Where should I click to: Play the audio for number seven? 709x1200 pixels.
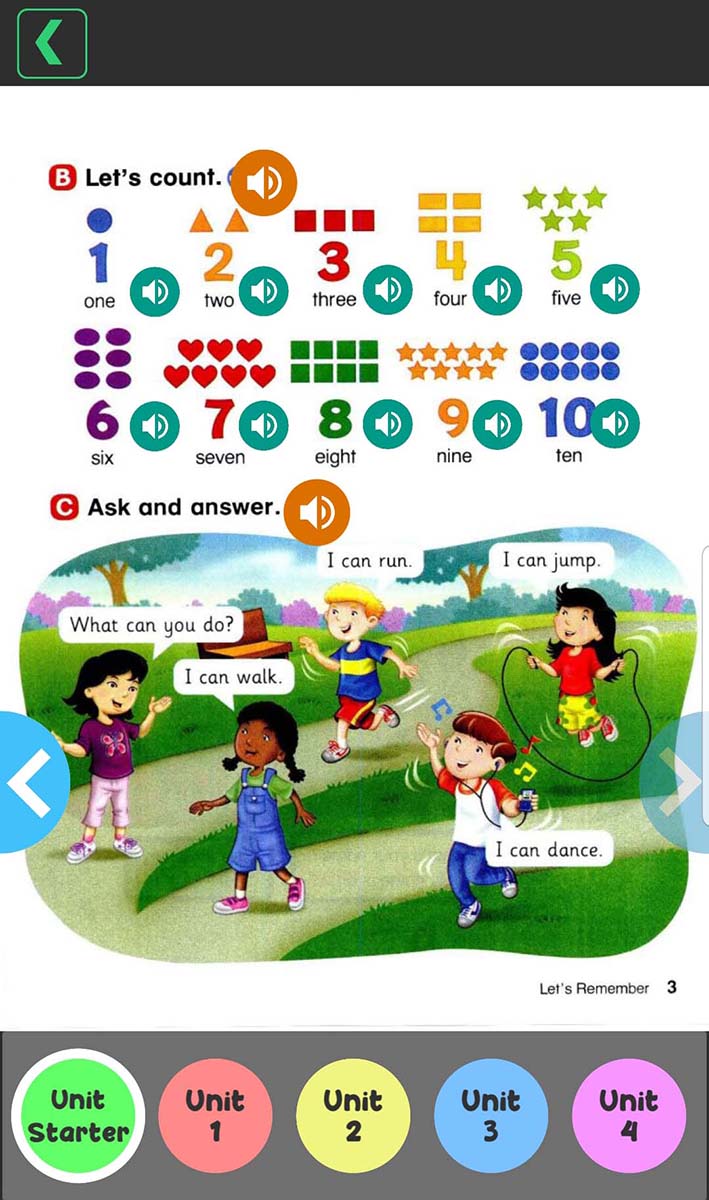tap(264, 425)
